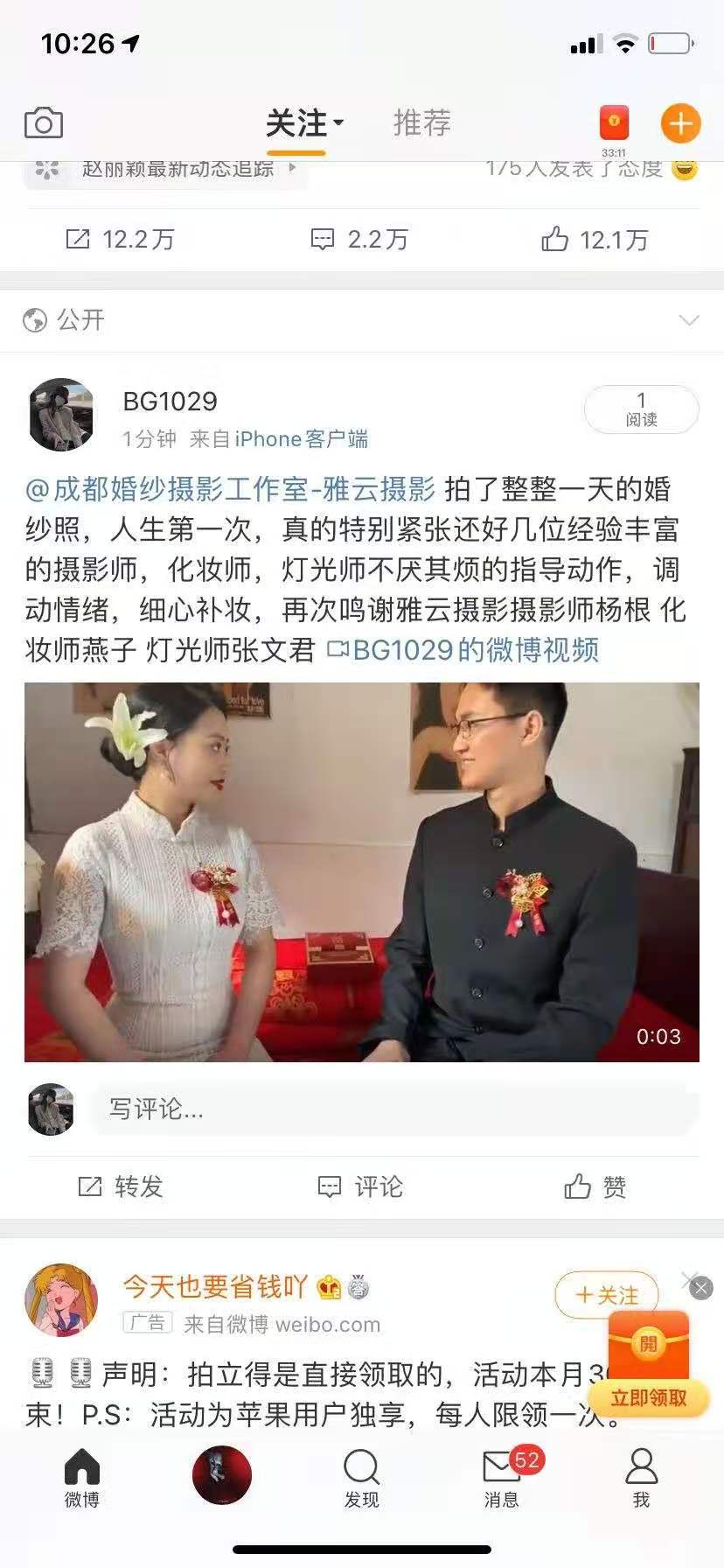Open the @成都婚纱摄影工作室-雅云摄影 mention
The width and height of the screenshot is (724, 1568).
230,489
